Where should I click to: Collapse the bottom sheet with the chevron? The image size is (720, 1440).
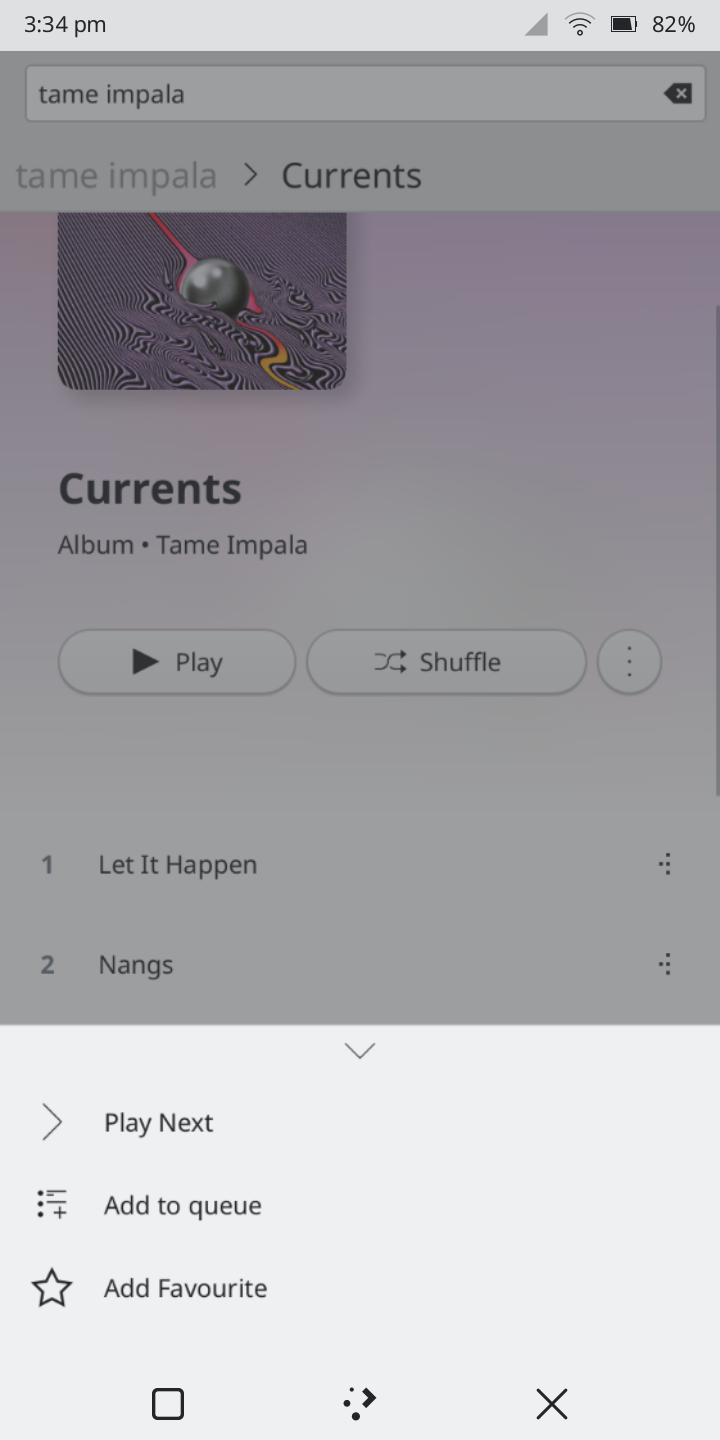click(x=359, y=1050)
